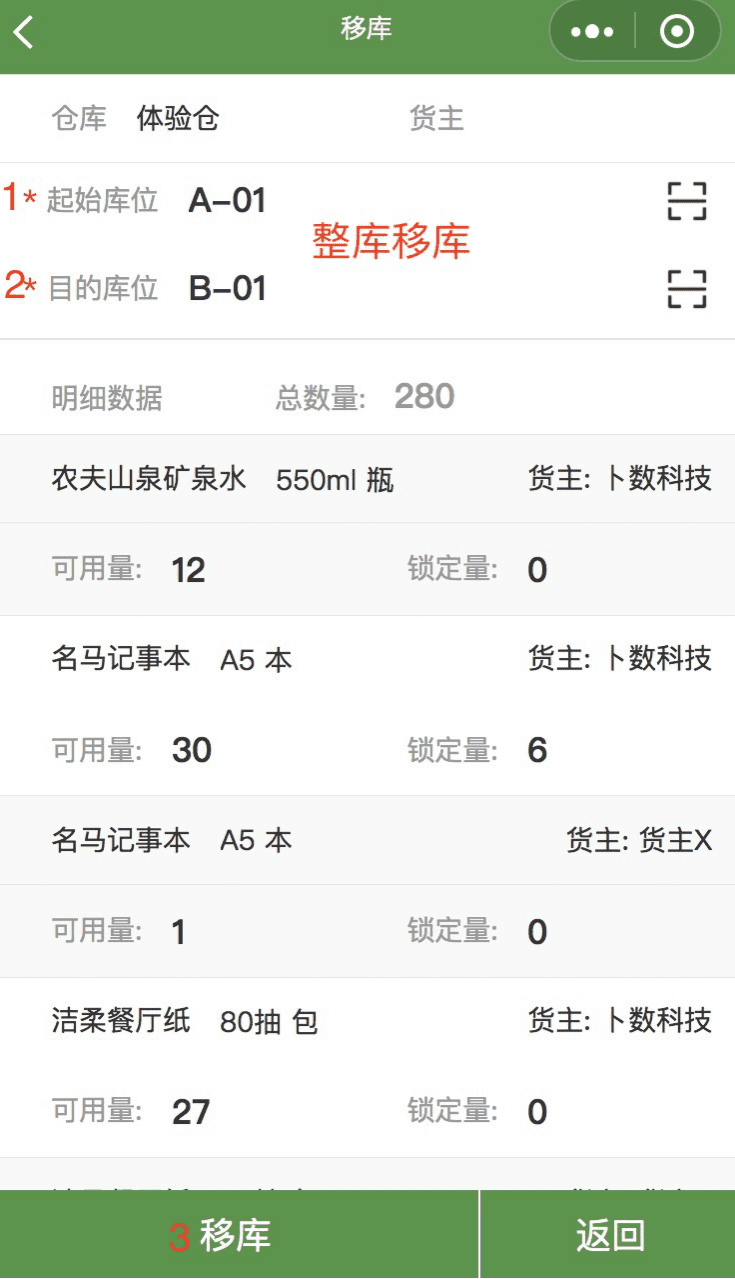The height and width of the screenshot is (1279, 735).
Task: Open the mini program three-dot menu
Action: (x=592, y=32)
